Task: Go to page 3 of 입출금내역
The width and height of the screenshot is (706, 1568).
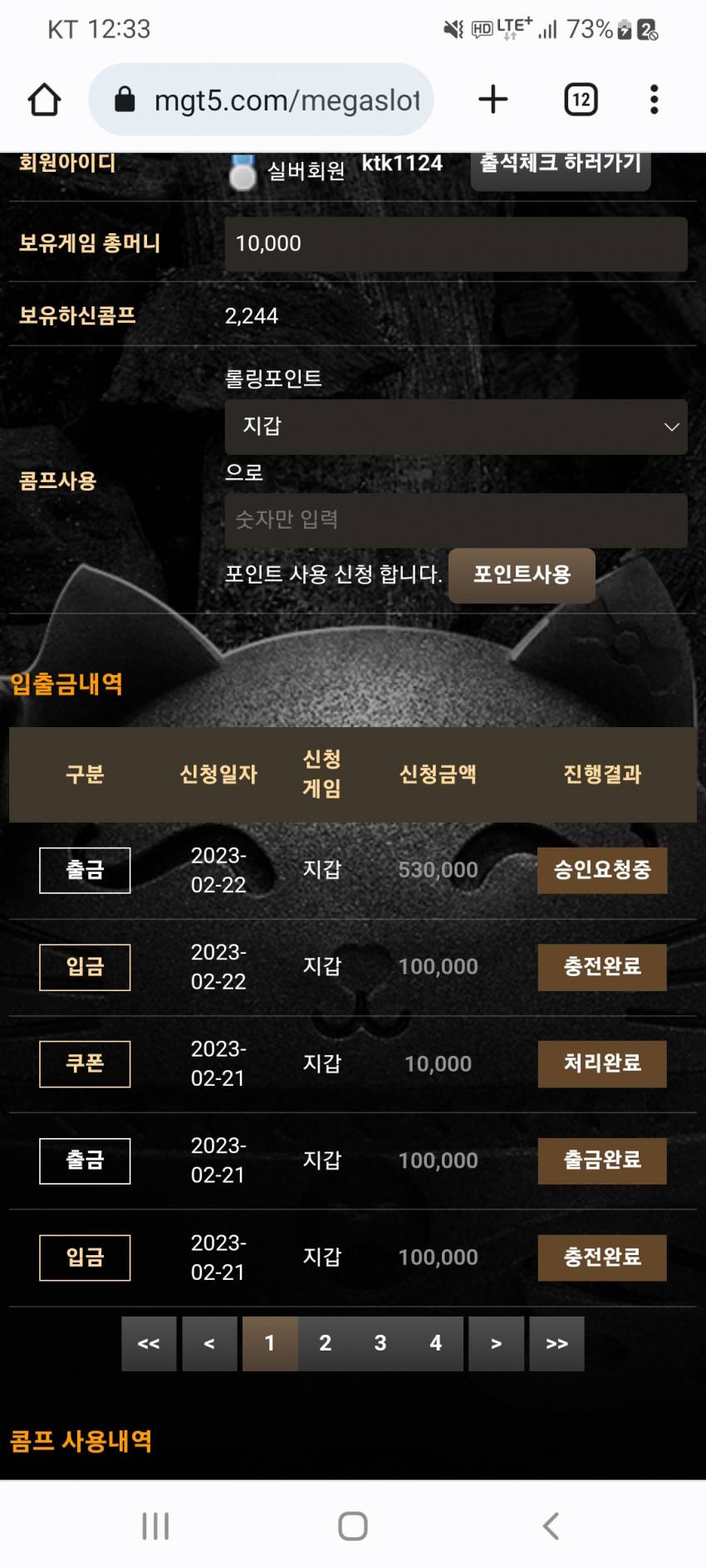Action: click(x=380, y=1343)
